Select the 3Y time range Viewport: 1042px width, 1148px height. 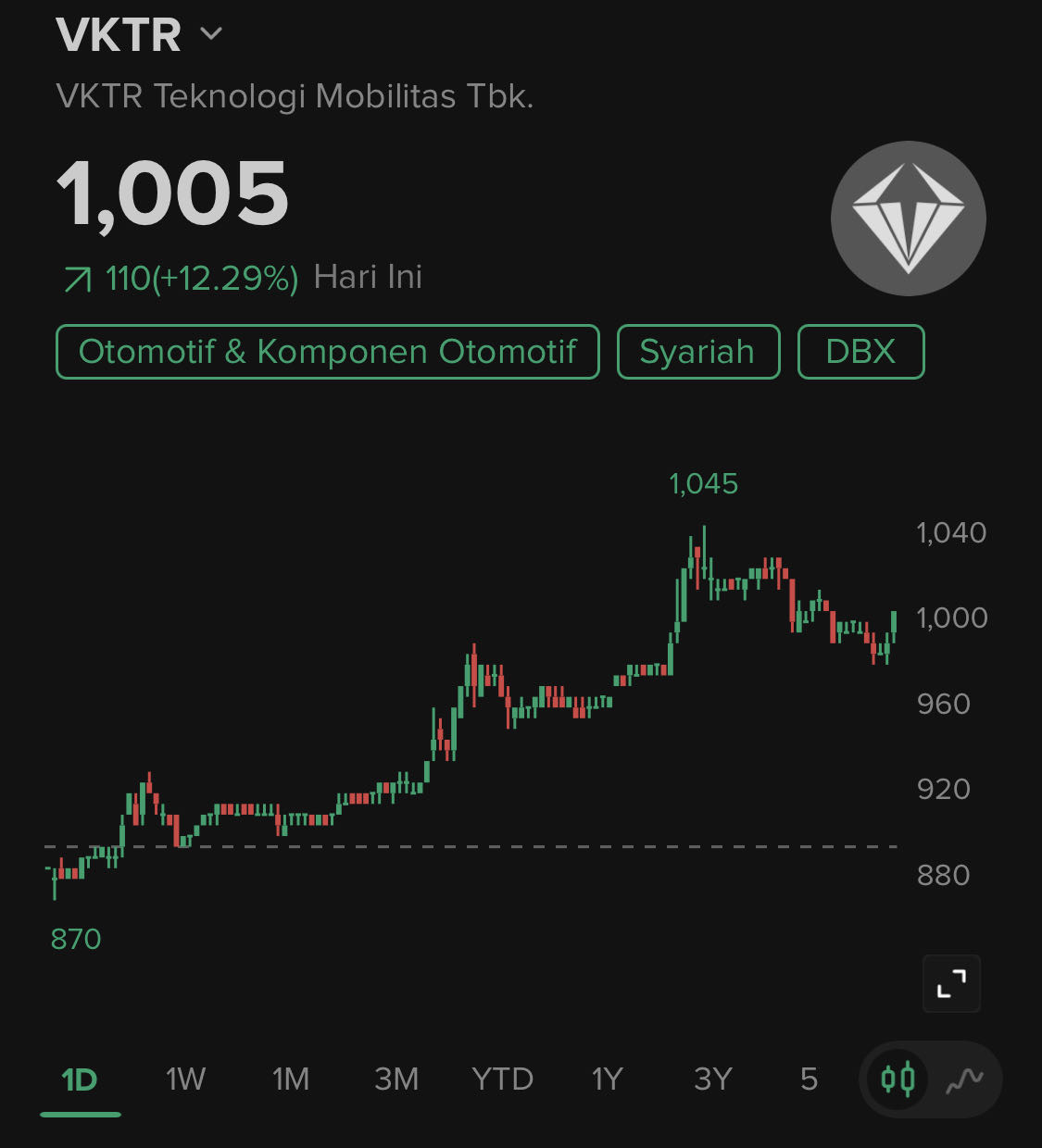pos(713,1079)
